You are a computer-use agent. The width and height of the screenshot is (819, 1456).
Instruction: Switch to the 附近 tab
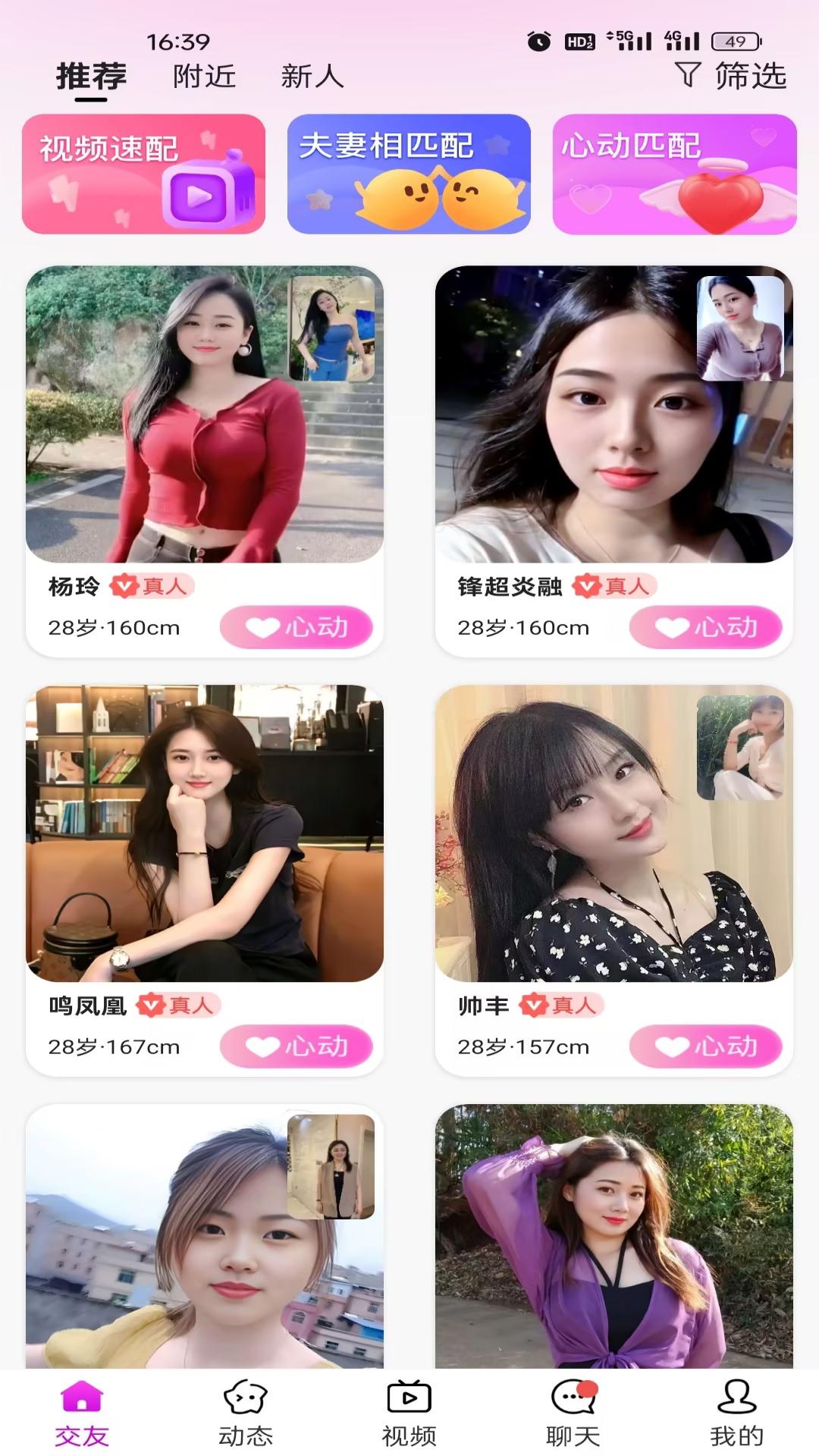(204, 76)
